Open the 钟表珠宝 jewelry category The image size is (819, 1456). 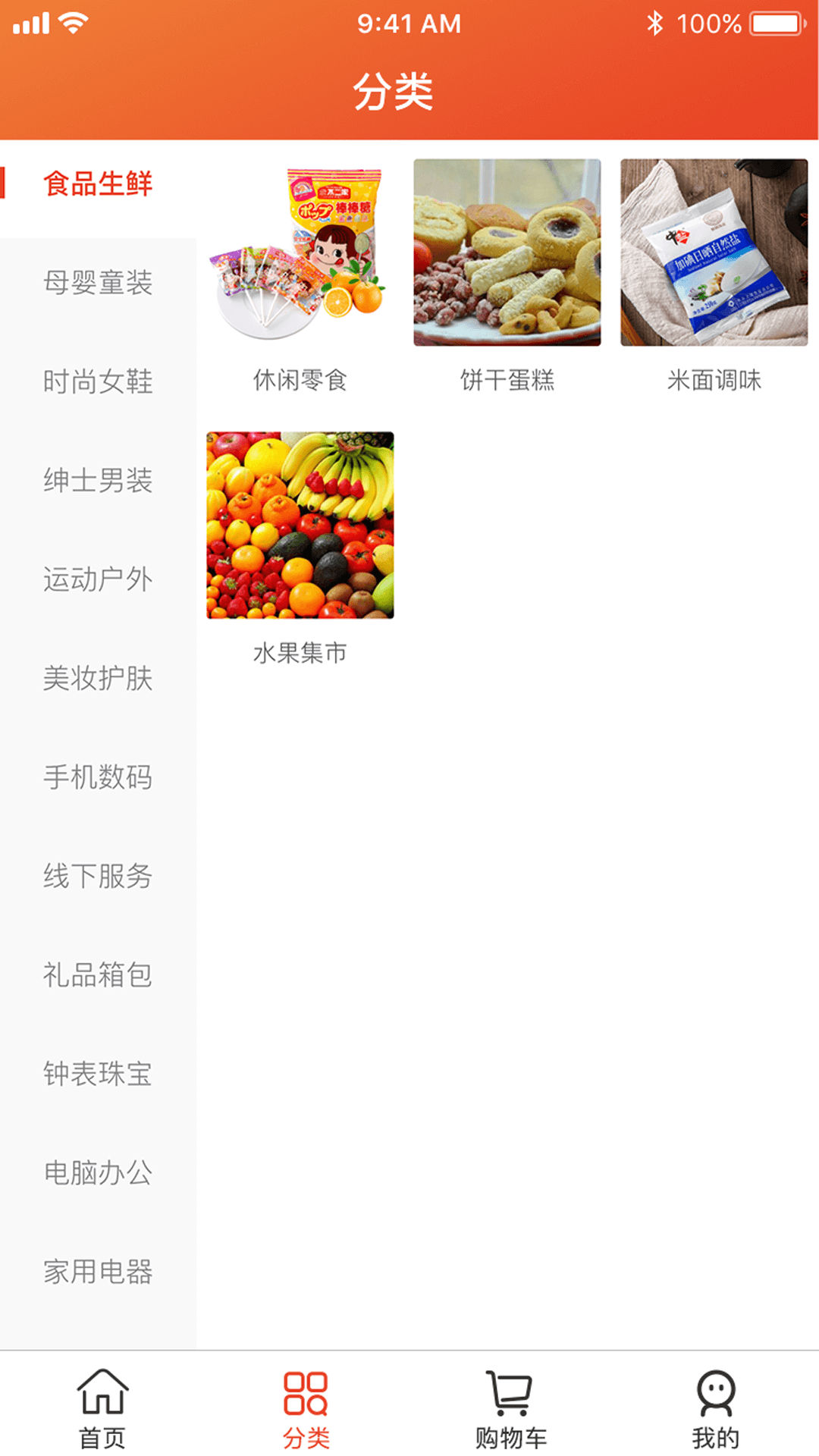99,1075
